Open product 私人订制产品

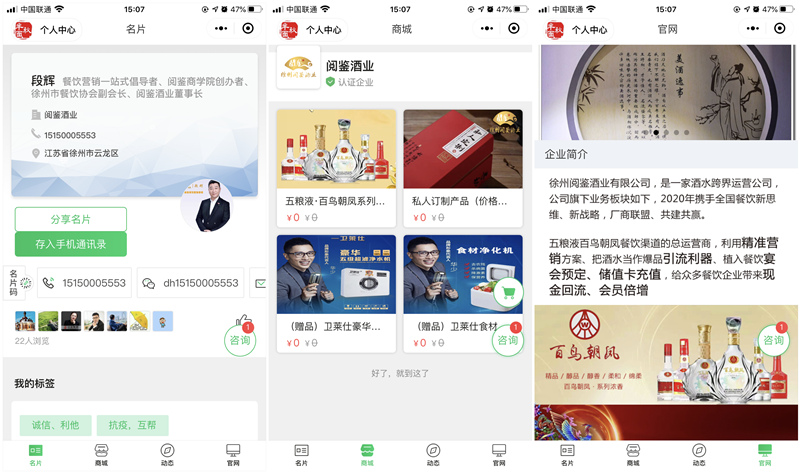point(462,168)
